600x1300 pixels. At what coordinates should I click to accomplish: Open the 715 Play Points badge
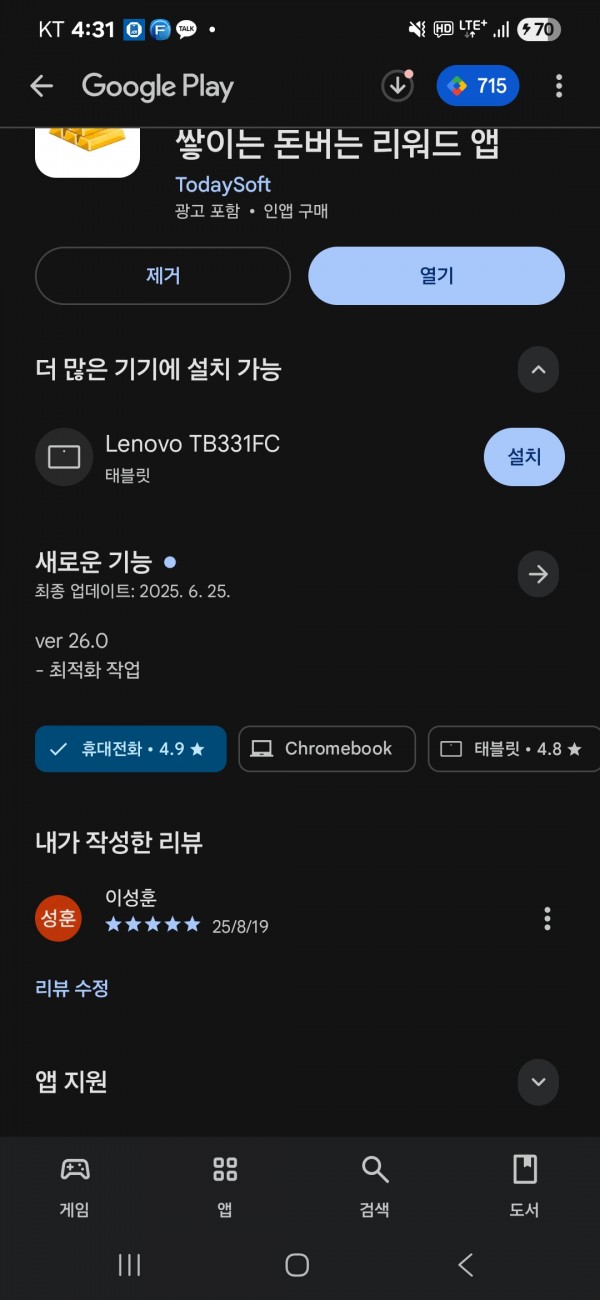477,86
